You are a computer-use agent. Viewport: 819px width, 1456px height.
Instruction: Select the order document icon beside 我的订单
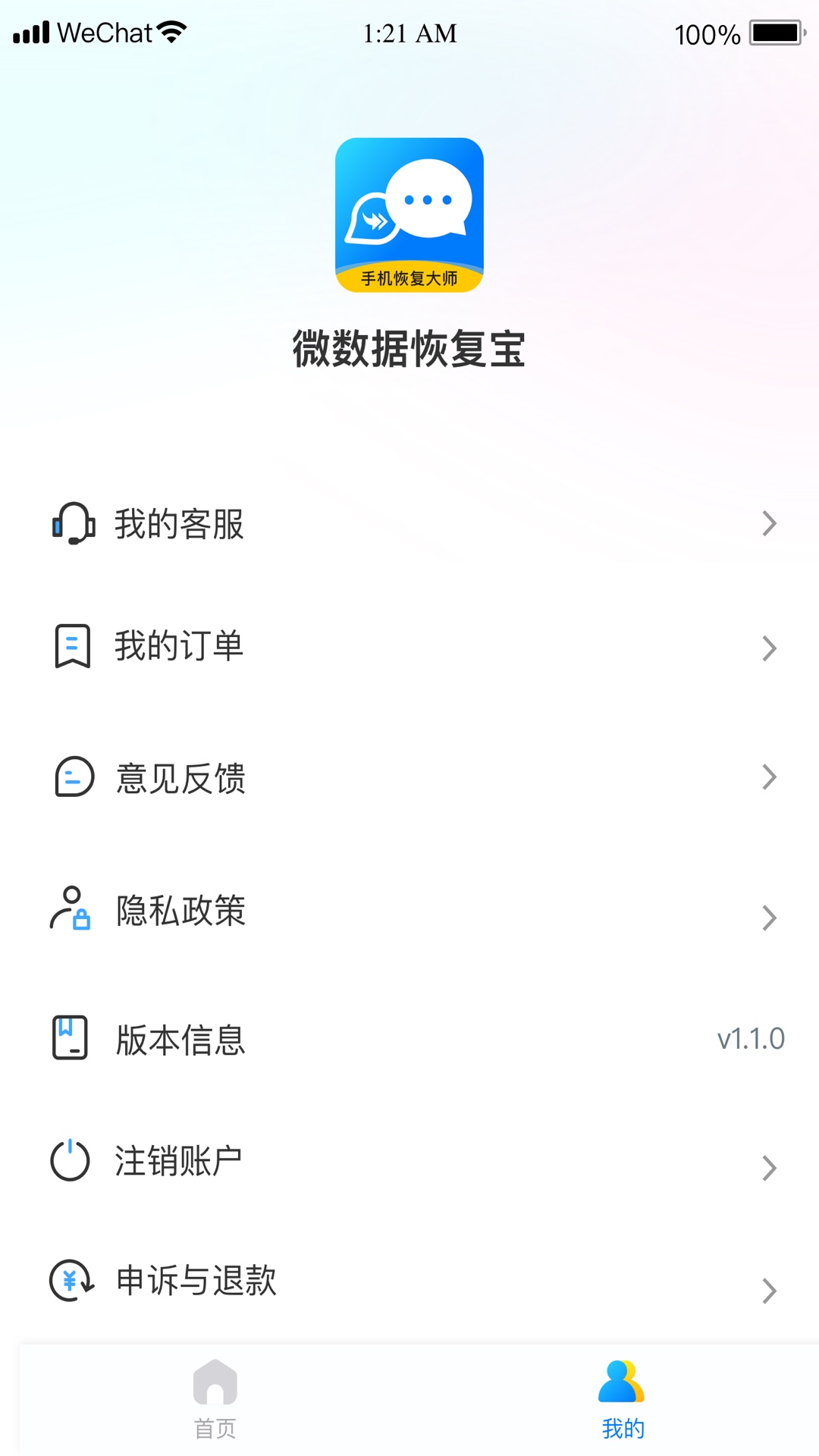(72, 647)
